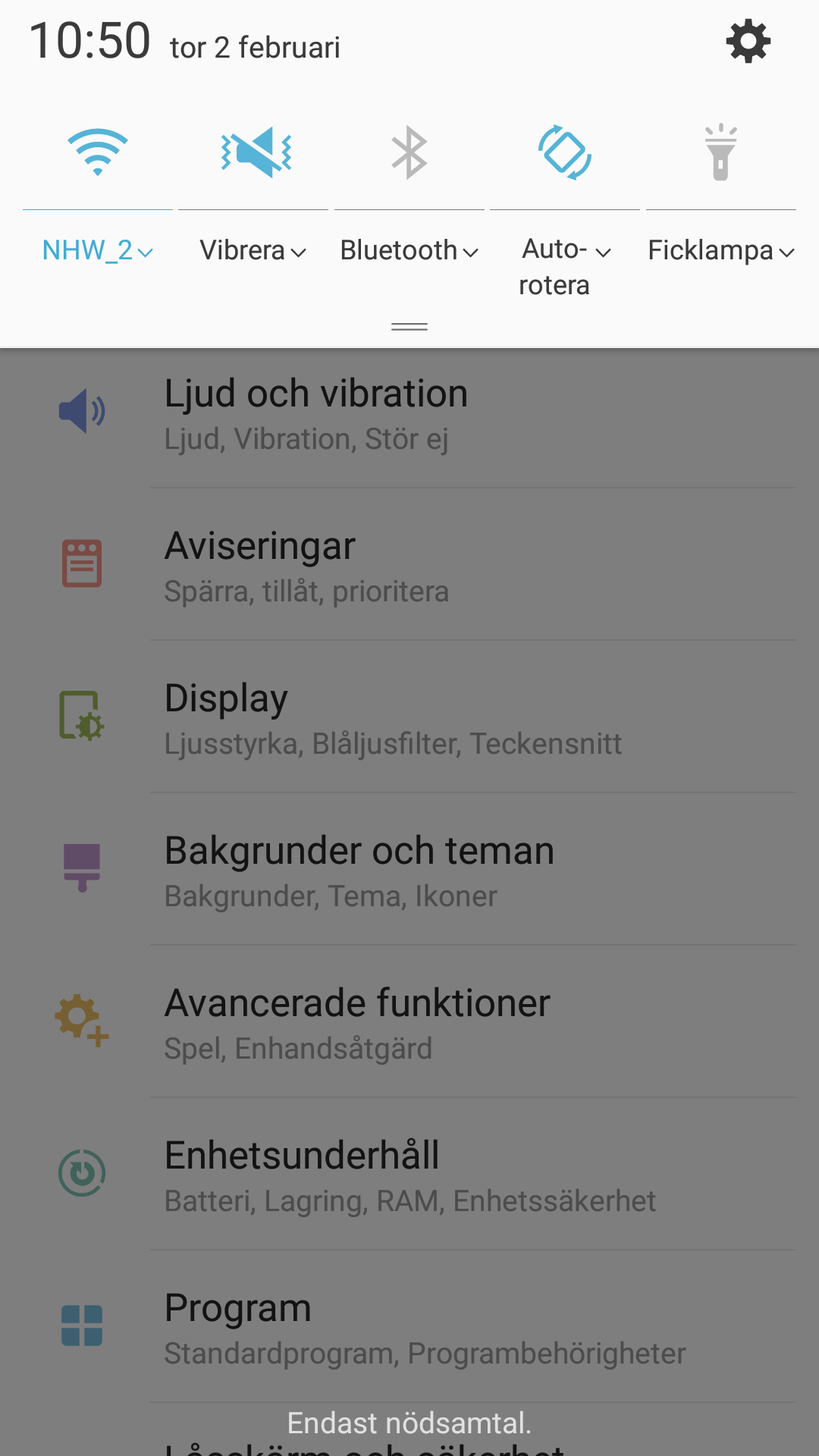Expand the Ficklampa label dropdown
This screenshot has width=819, height=1456.
(720, 250)
